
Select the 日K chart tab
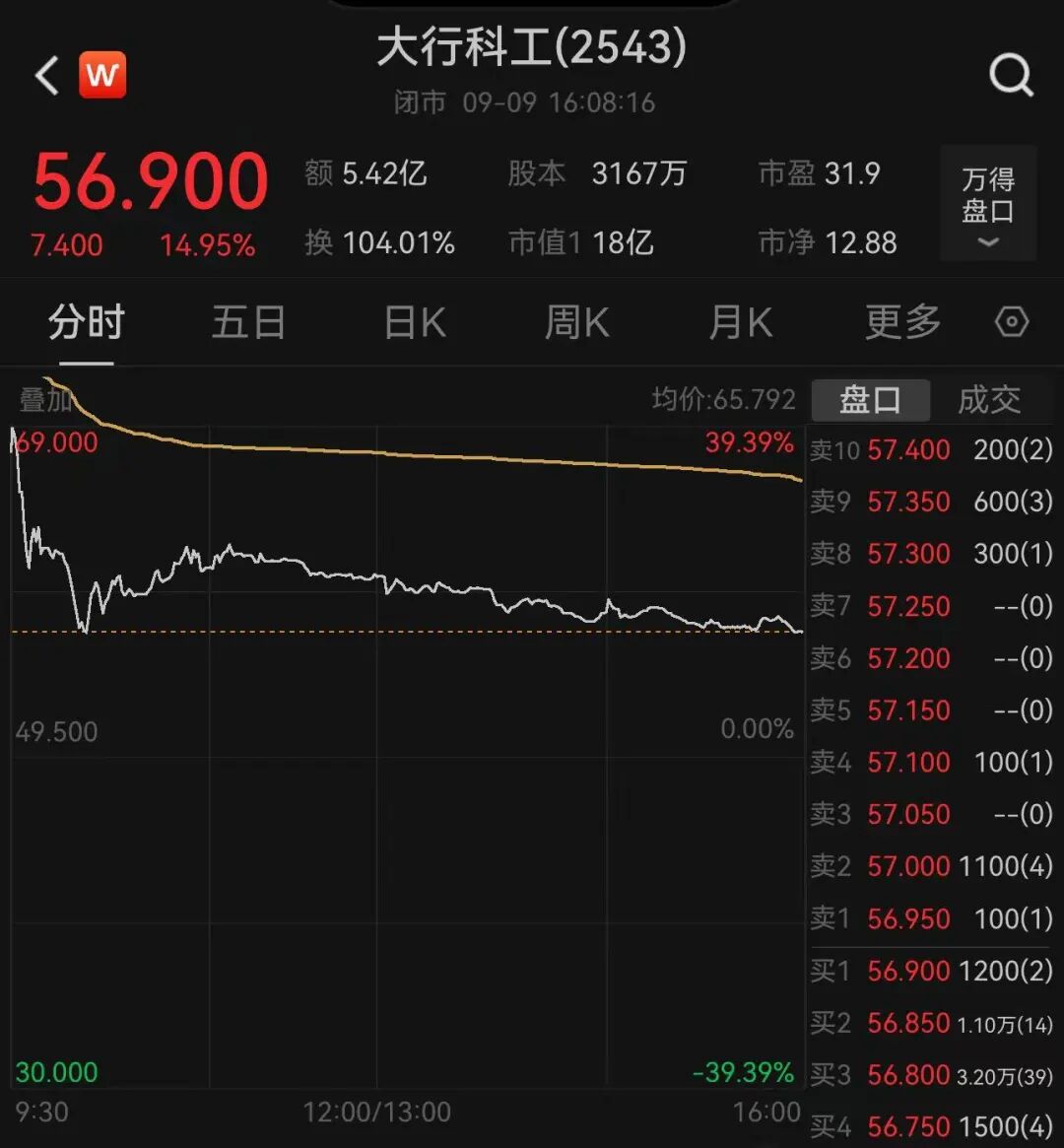pos(414,323)
